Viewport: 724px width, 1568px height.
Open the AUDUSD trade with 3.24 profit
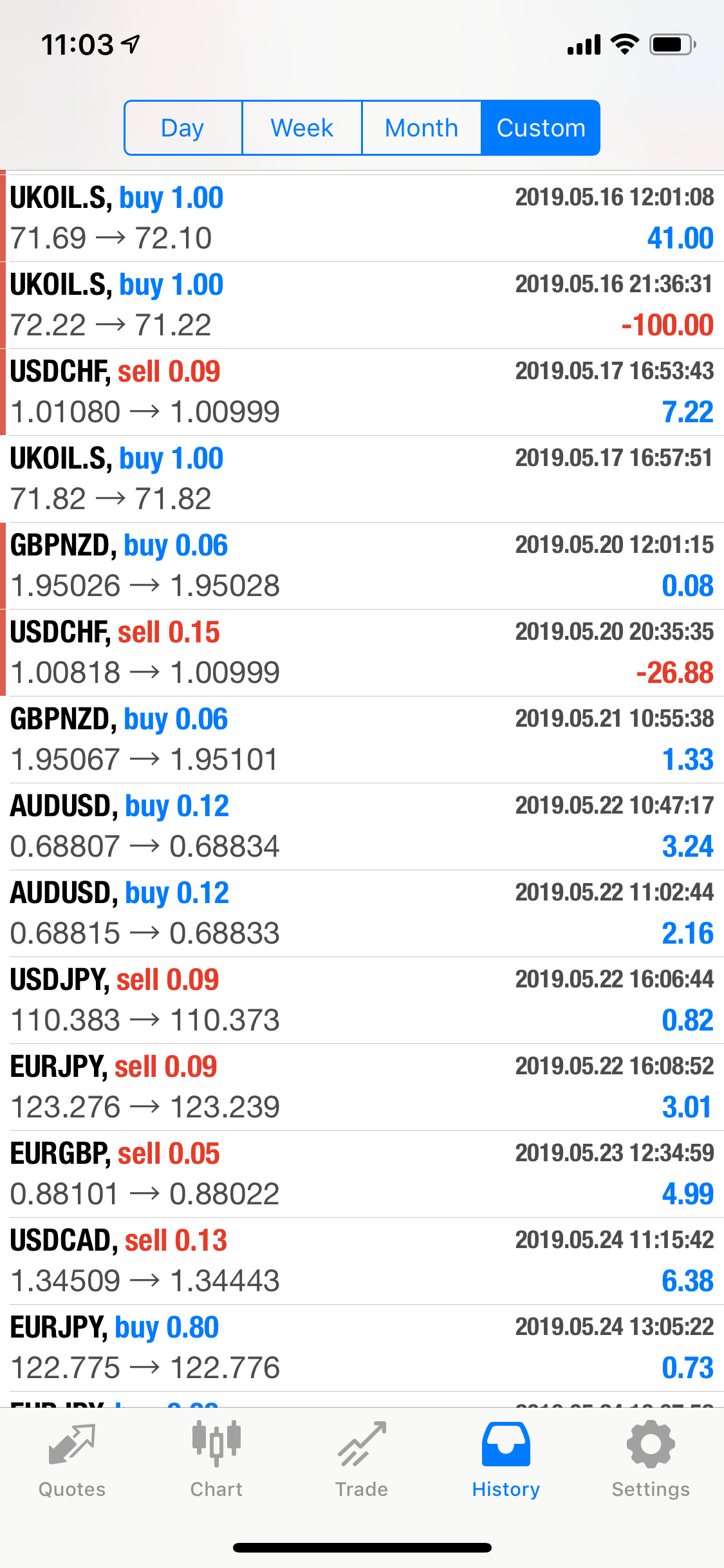[362, 826]
